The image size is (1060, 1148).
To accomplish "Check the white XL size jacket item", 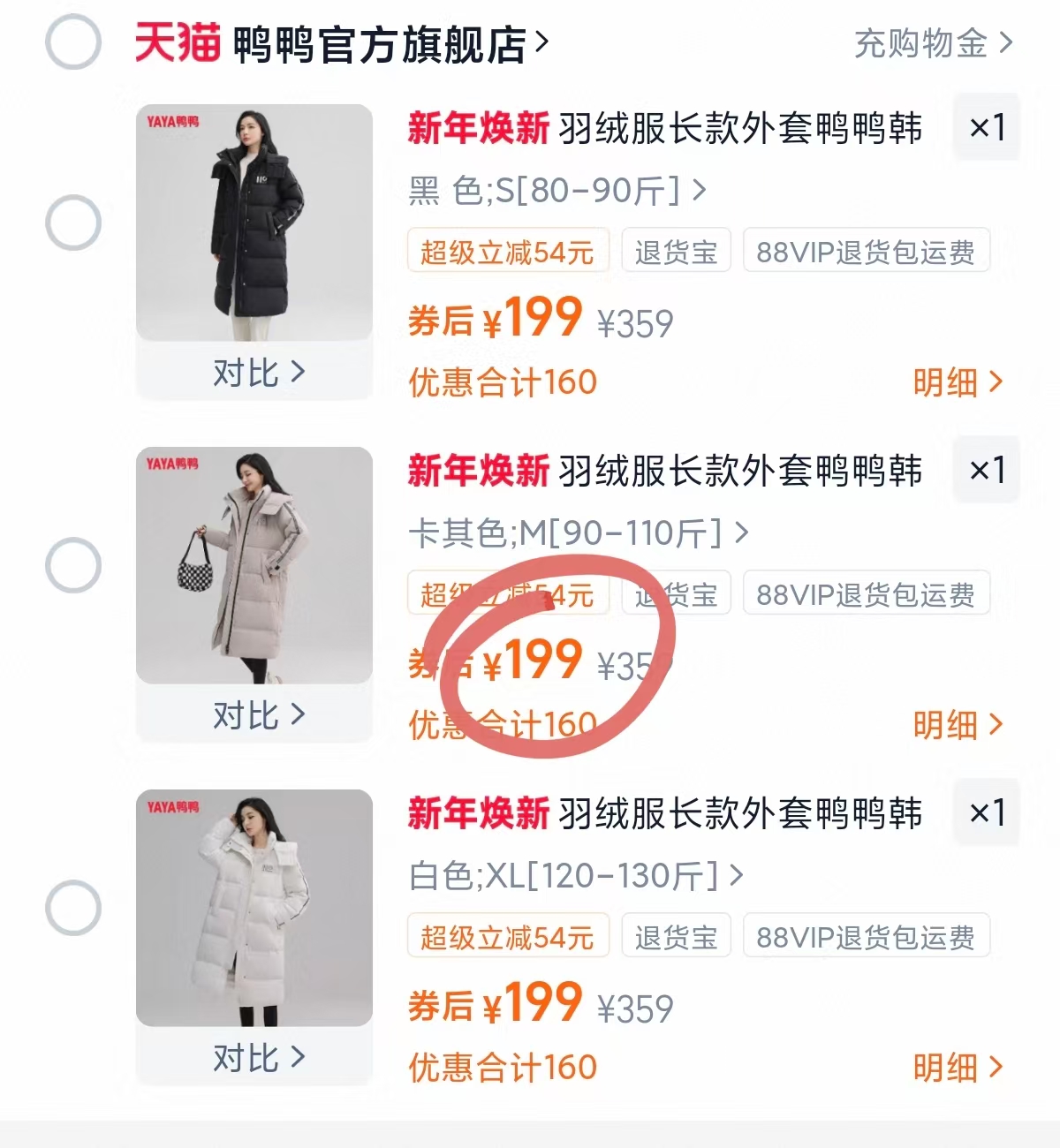I will coord(73,906).
